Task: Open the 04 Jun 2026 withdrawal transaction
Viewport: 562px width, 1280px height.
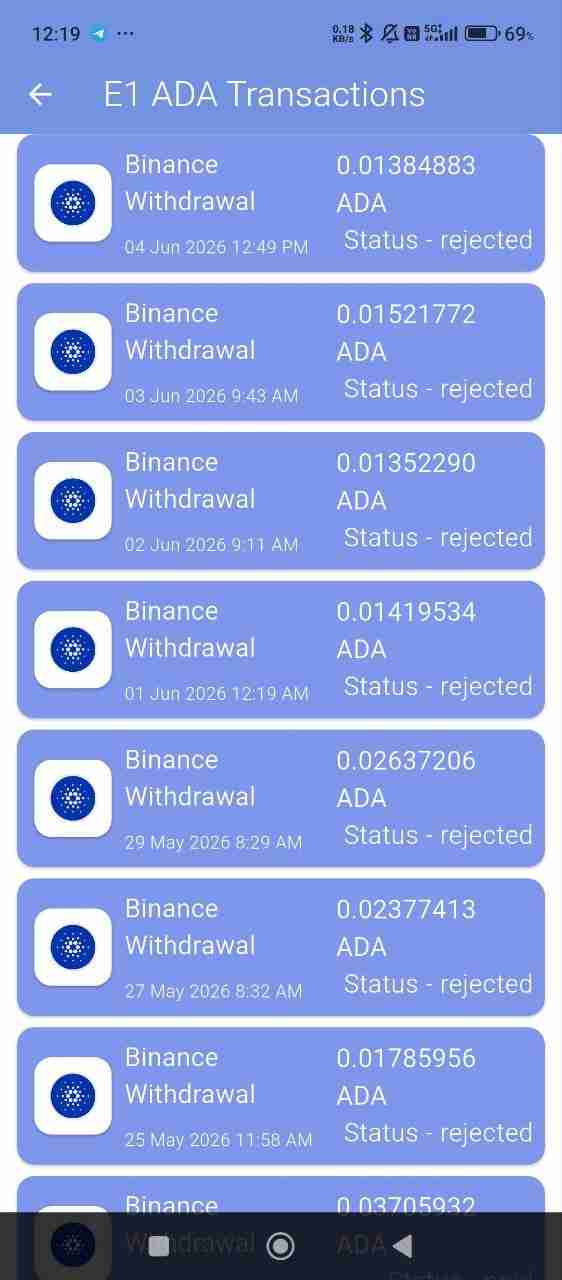Action: (x=281, y=203)
